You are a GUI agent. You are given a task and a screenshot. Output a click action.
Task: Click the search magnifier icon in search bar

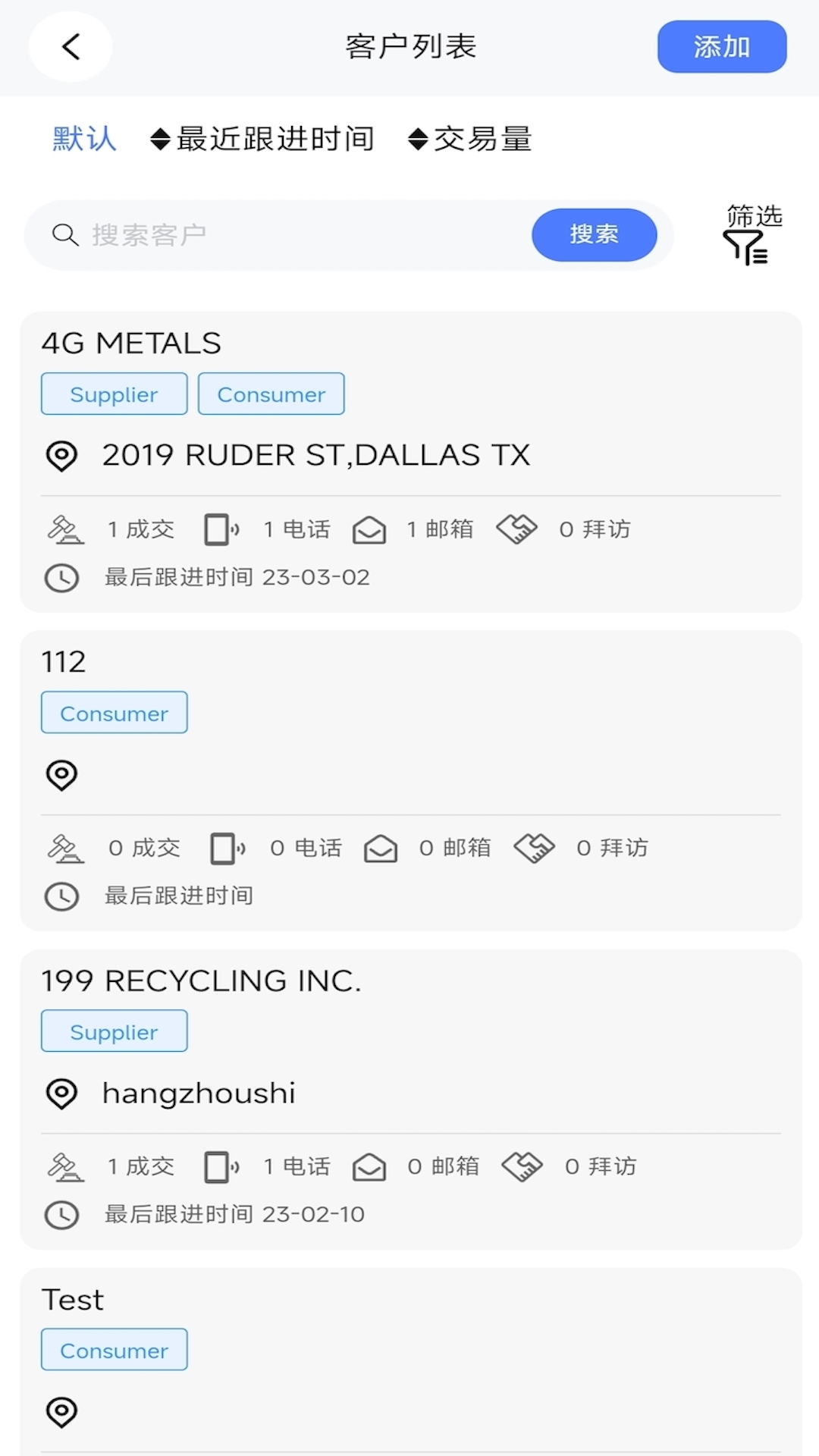click(x=66, y=235)
